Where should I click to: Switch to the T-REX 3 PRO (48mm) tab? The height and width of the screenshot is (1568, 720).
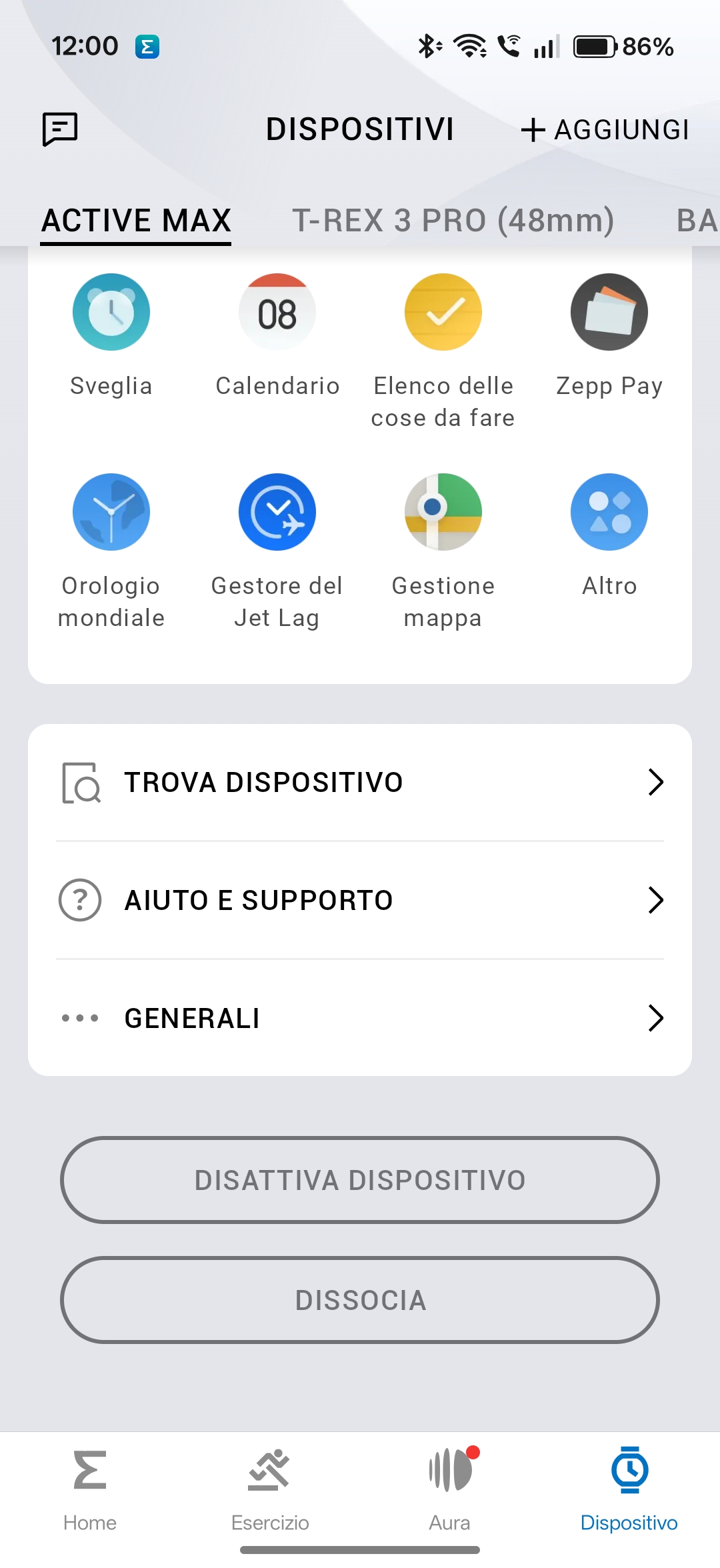pos(453,221)
